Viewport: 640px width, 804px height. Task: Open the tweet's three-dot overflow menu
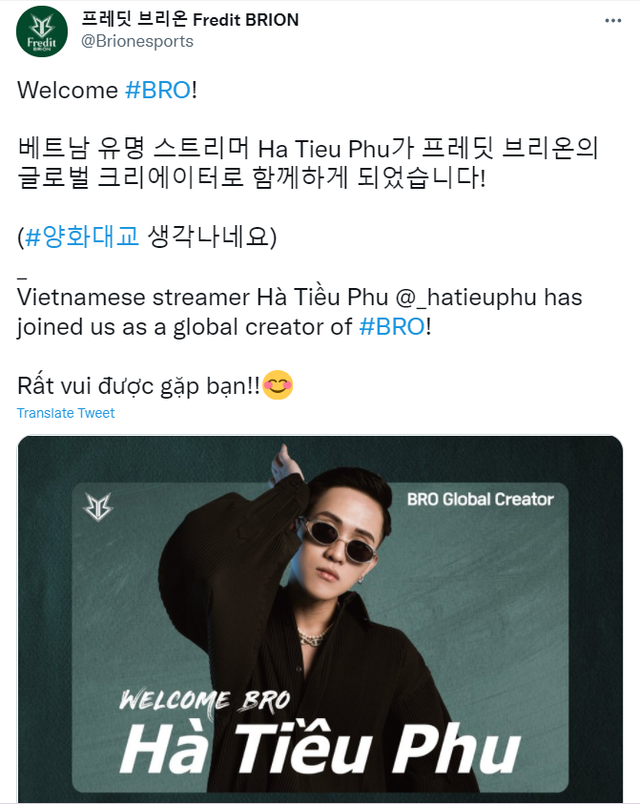pos(611,21)
